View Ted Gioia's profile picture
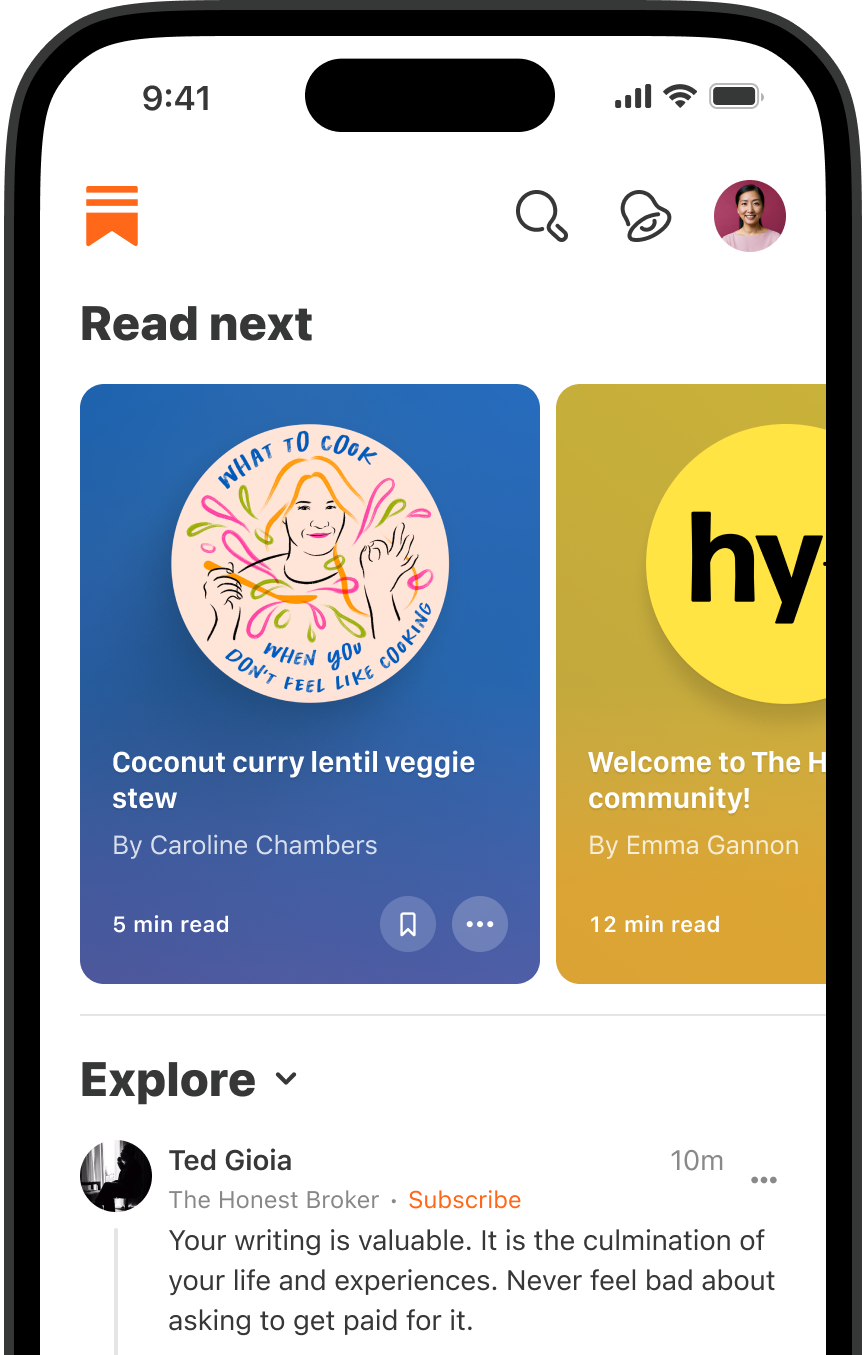The width and height of the screenshot is (866, 1355). (116, 1176)
